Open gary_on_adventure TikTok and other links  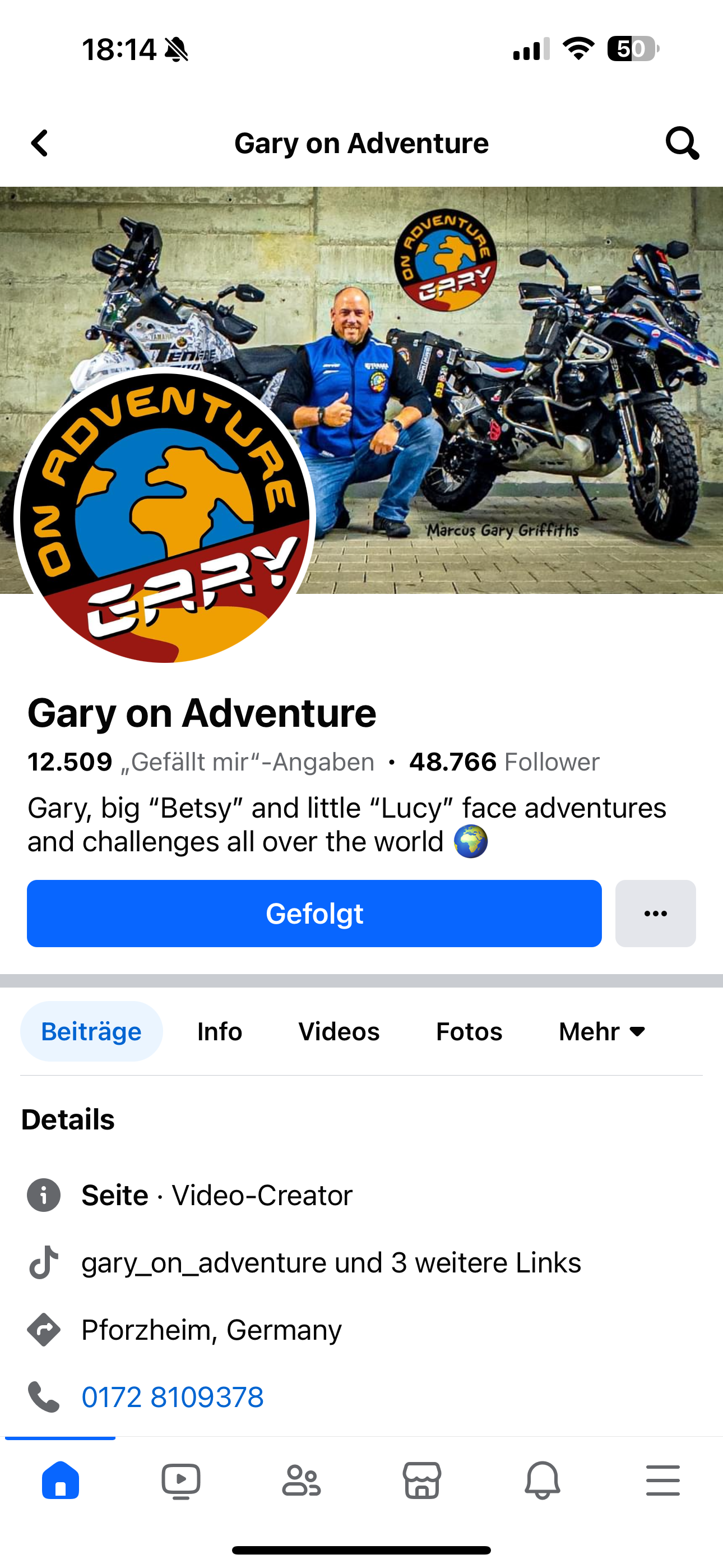[x=331, y=1263]
